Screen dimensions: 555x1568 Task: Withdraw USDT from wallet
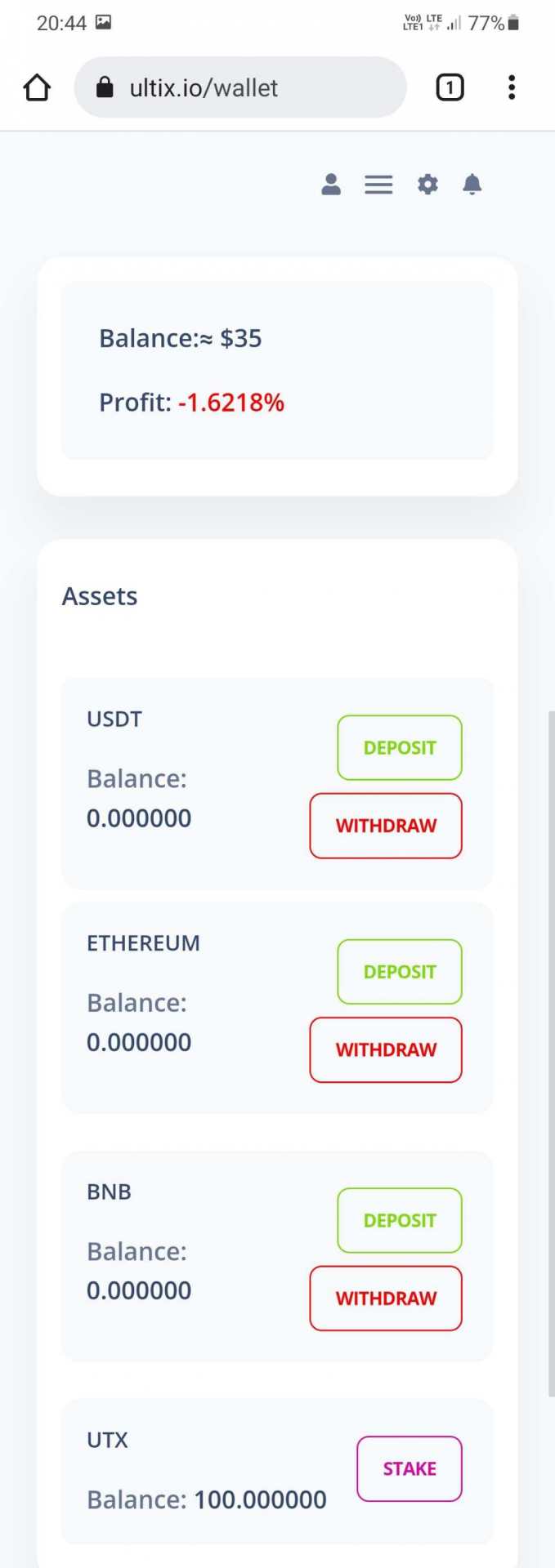386,826
